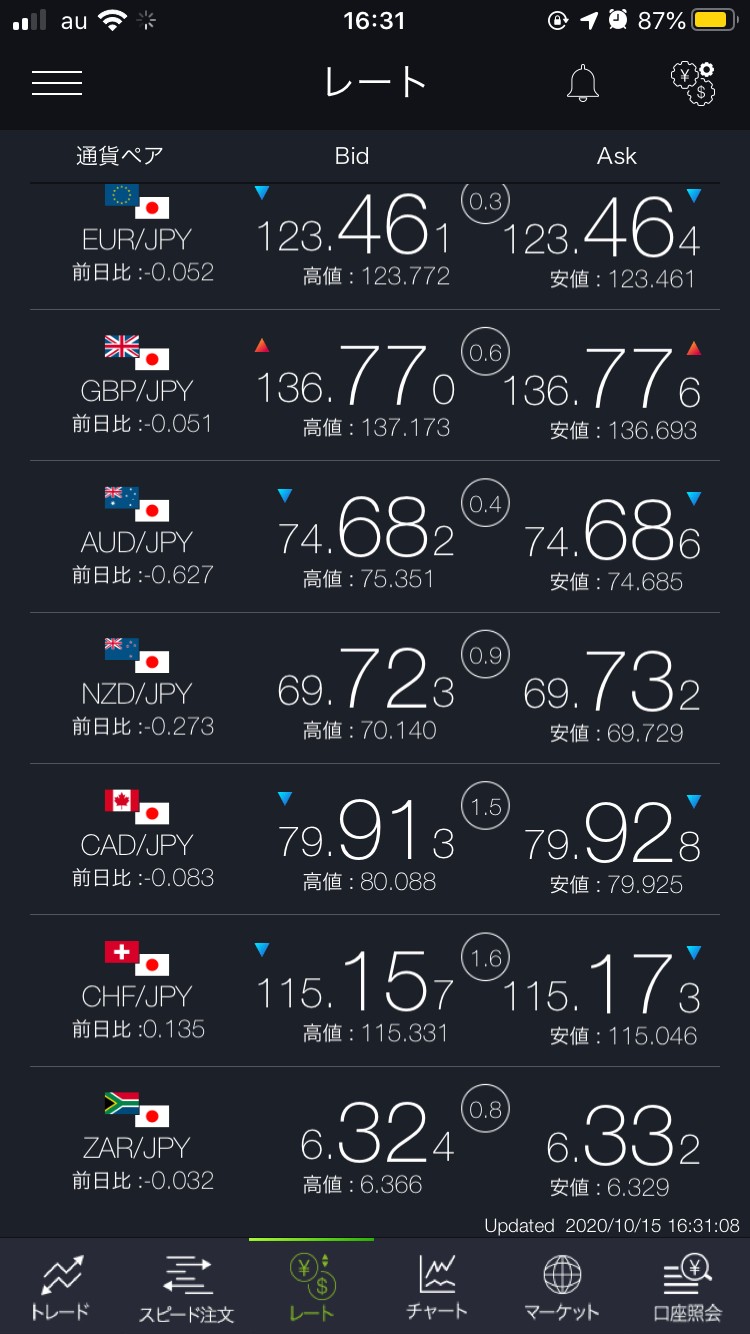Image resolution: width=750 pixels, height=1334 pixels.
Task: Open the currency settings gear icon
Action: click(693, 83)
